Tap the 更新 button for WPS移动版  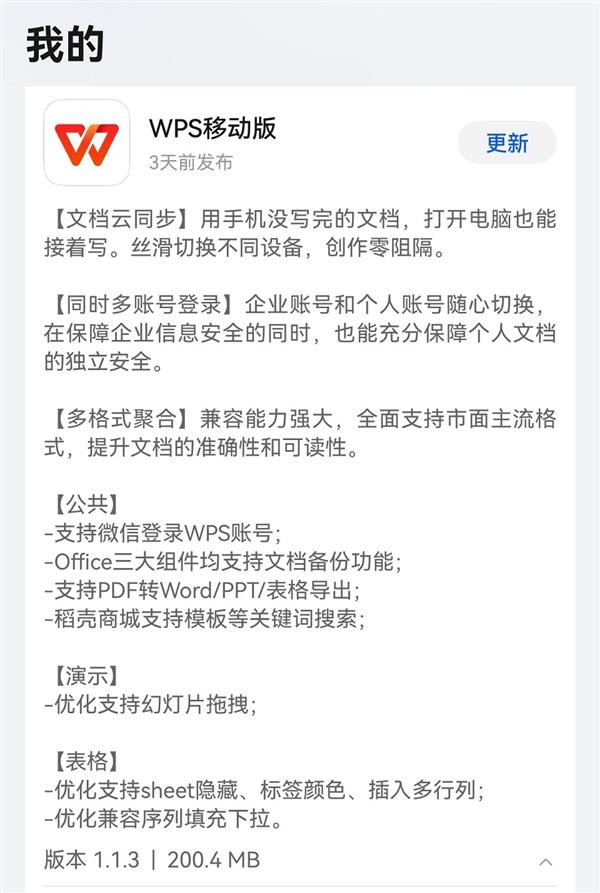507,143
